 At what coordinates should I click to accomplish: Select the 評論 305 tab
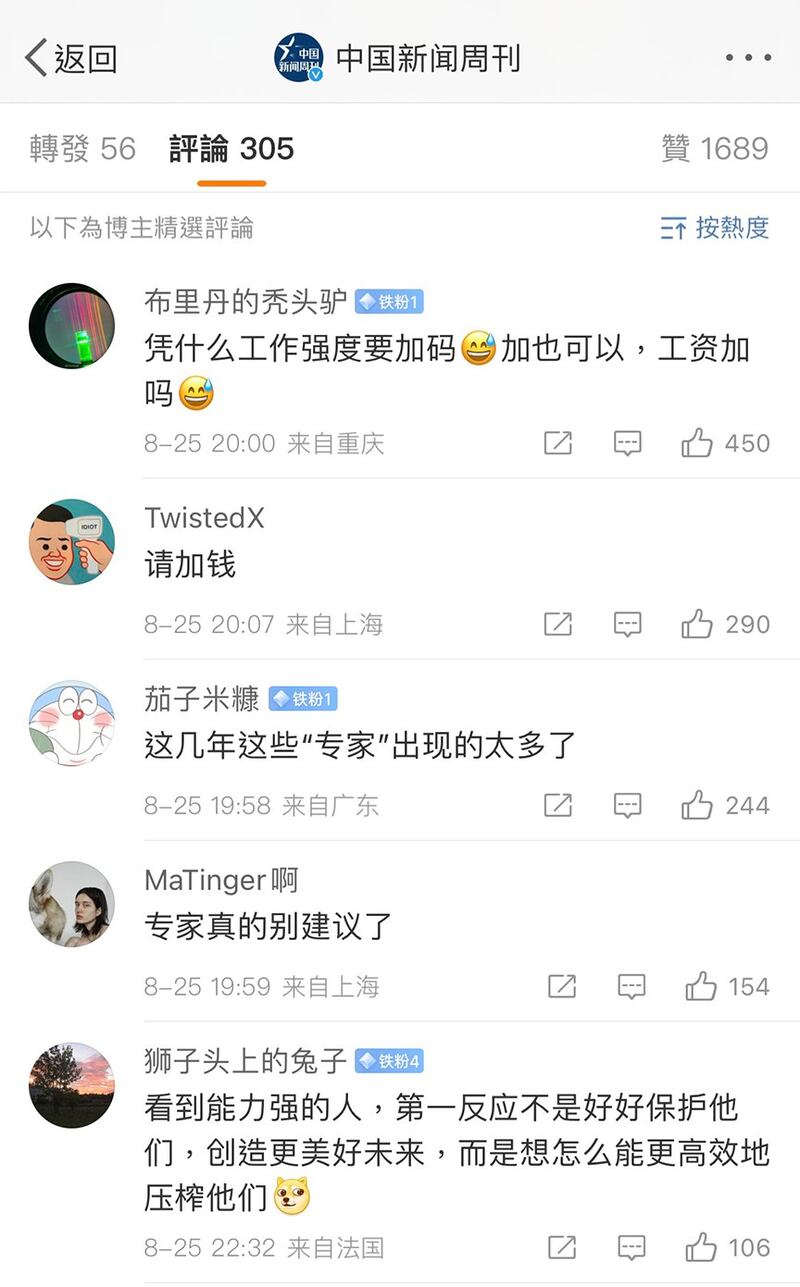[232, 149]
